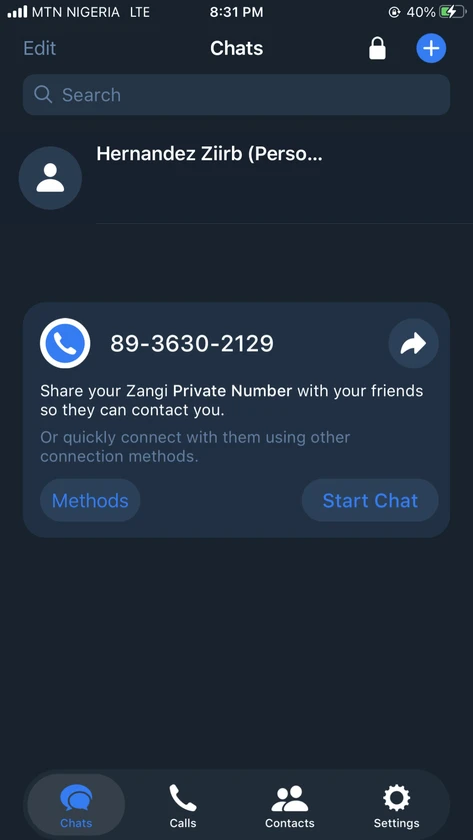473x840 pixels.
Task: Tap the Search field
Action: (x=236, y=95)
